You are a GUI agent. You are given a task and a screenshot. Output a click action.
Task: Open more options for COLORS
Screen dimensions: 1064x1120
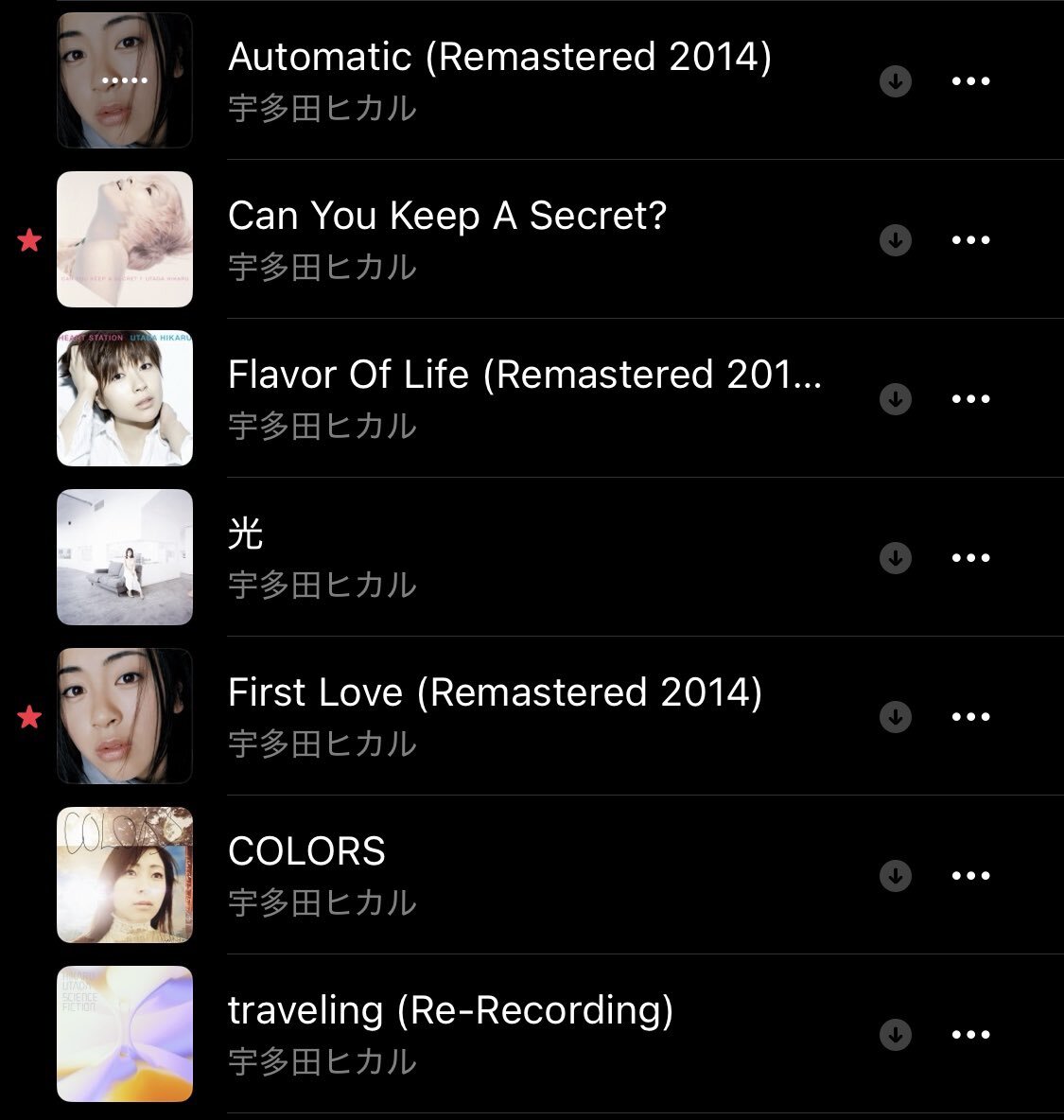click(970, 876)
